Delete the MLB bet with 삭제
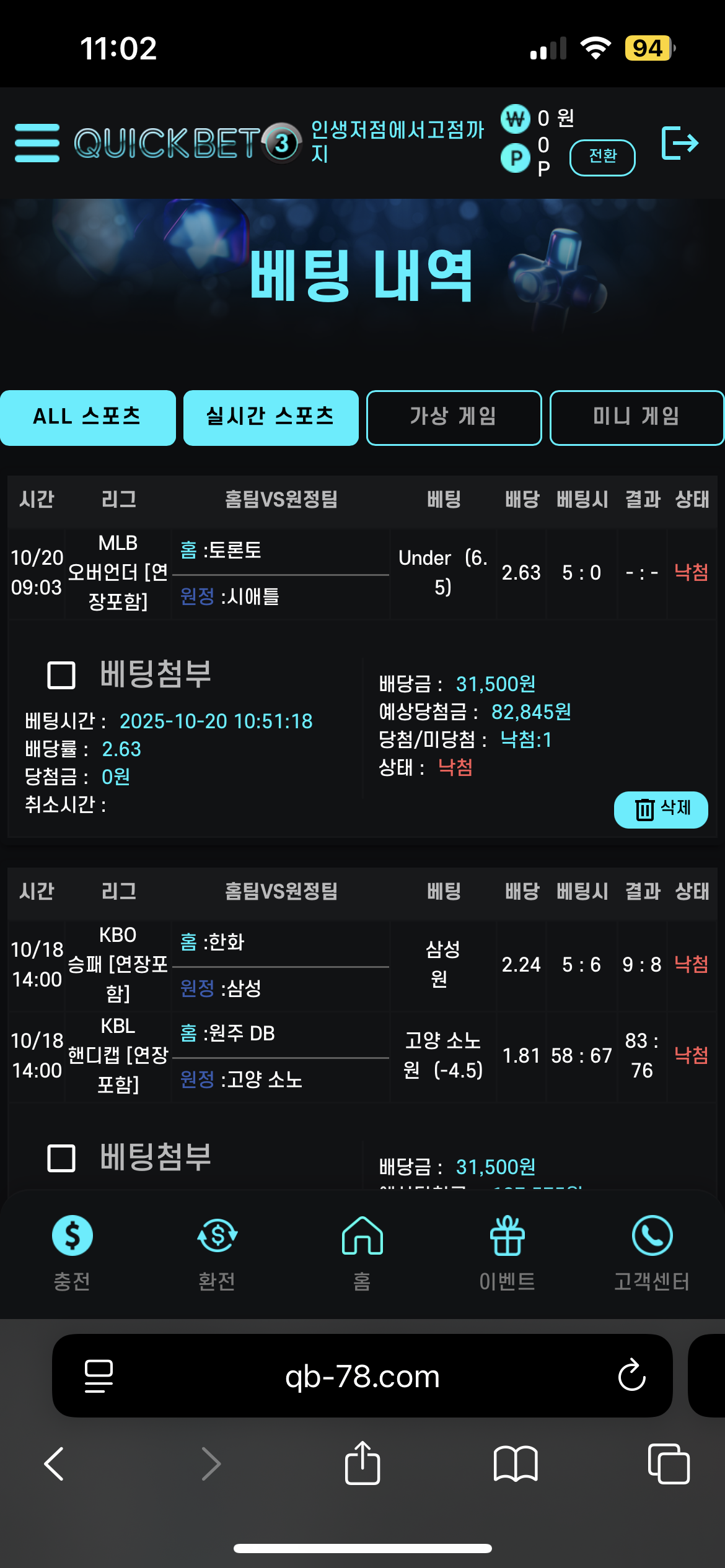This screenshot has height=1568, width=725. pyautogui.click(x=661, y=809)
